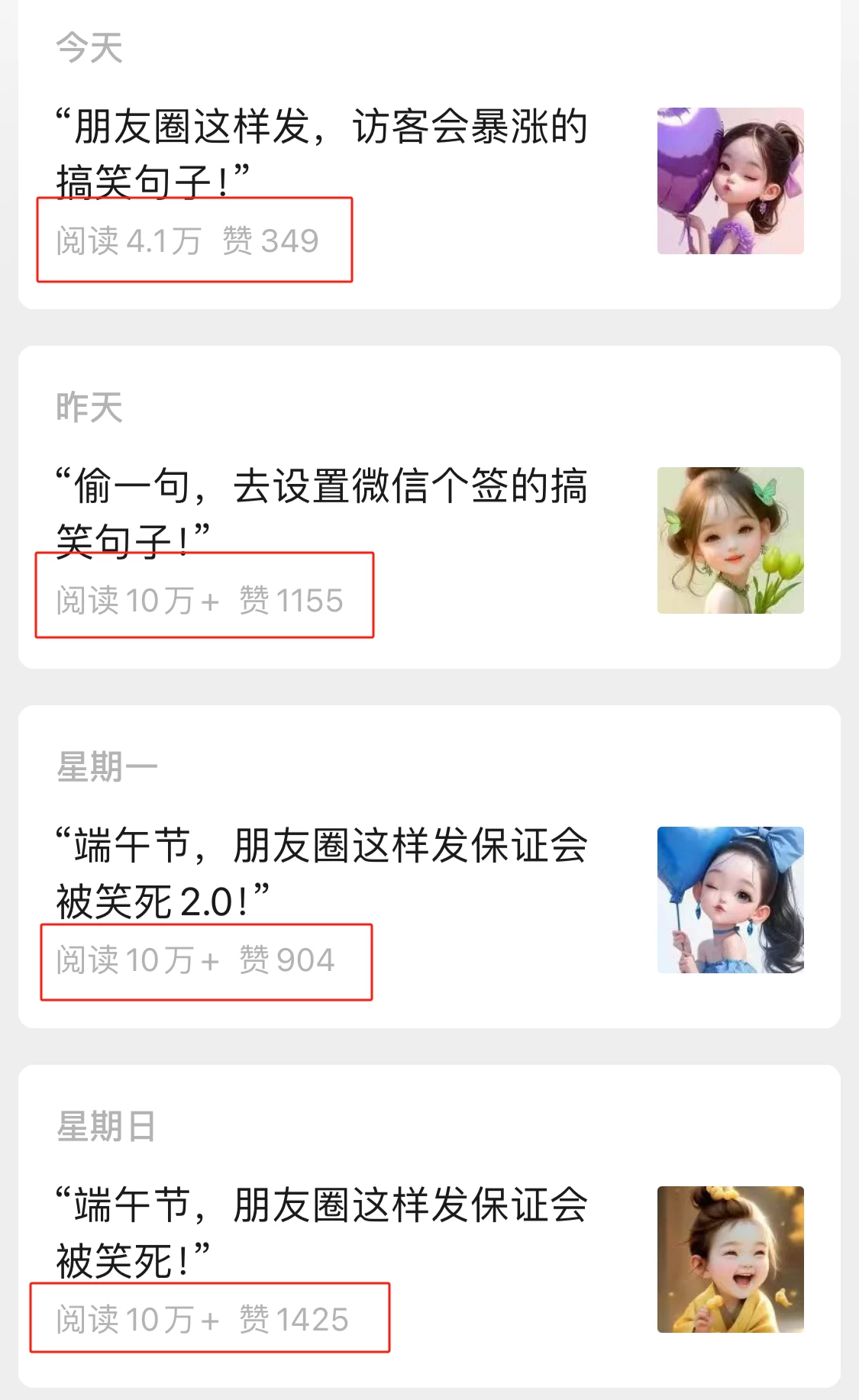Tap the purple balloon girl thumbnail
The image size is (859, 1400).
click(729, 179)
